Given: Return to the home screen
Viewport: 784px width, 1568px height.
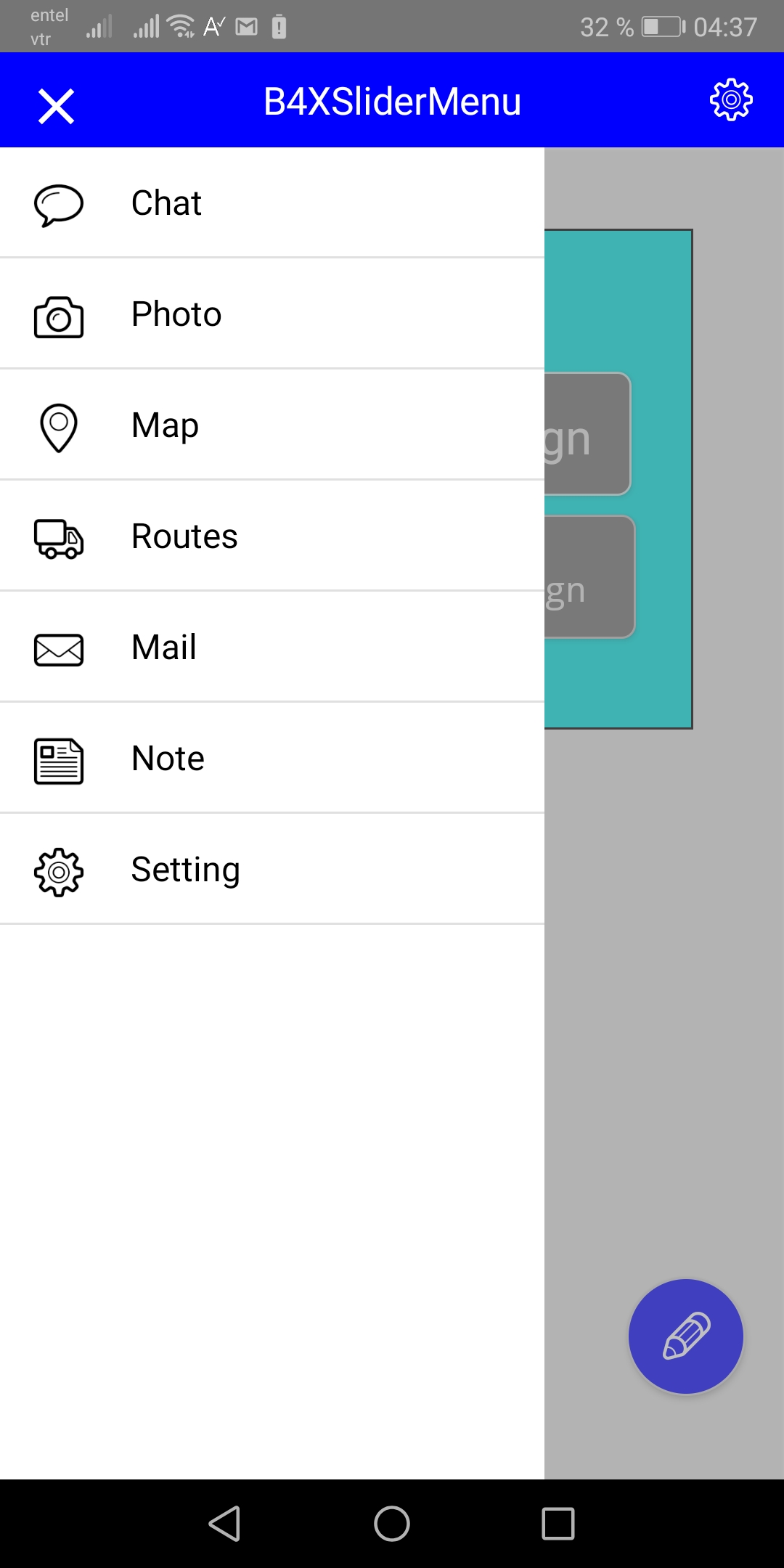Looking at the screenshot, I should 392,1523.
